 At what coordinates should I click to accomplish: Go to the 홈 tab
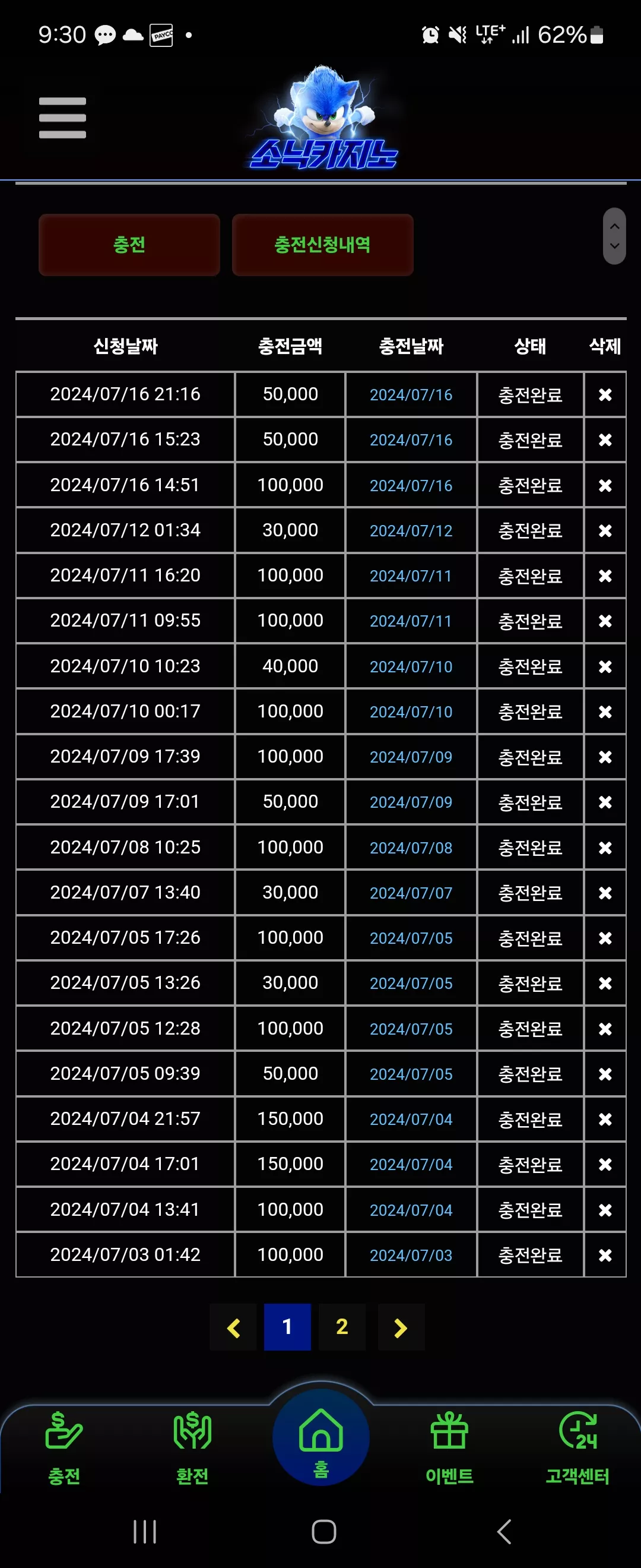tap(321, 1438)
